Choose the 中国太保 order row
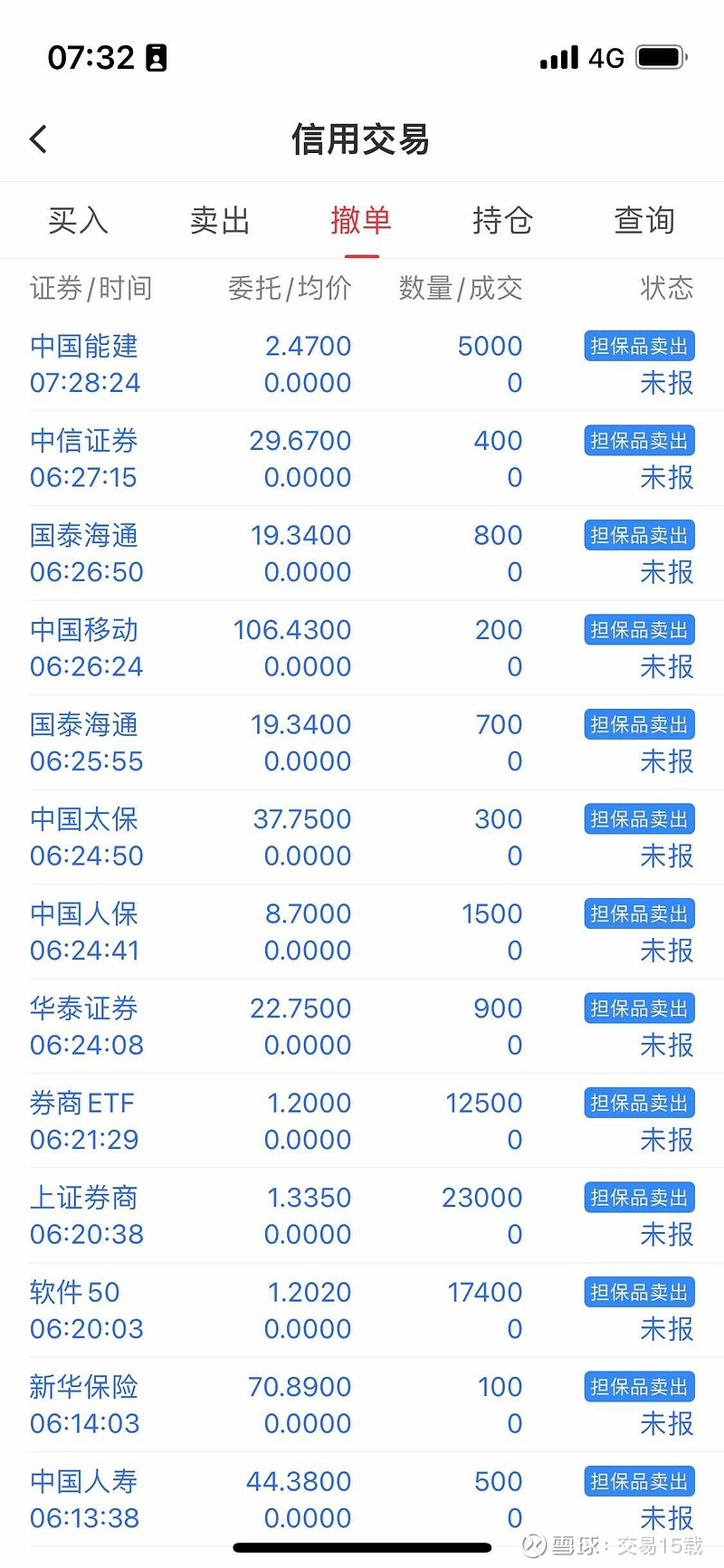This screenshot has height=1568, width=724. (x=362, y=837)
